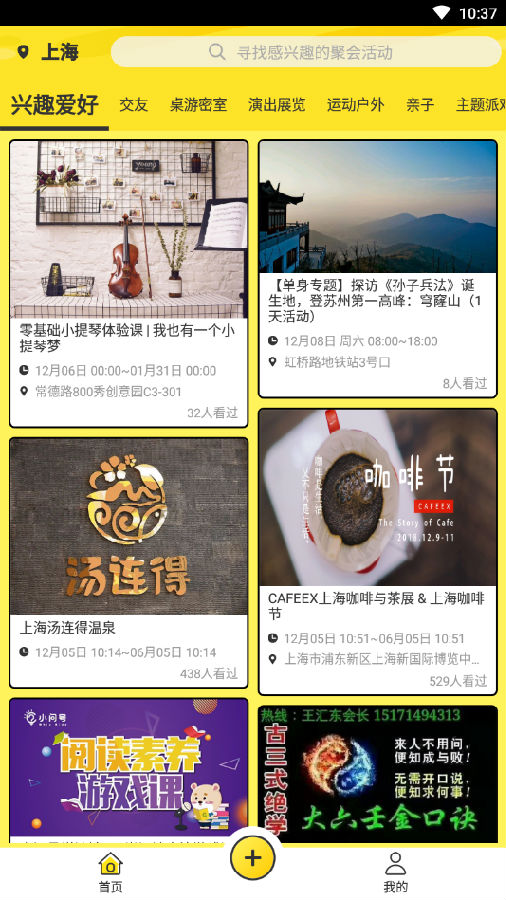The width and height of the screenshot is (506, 900).
Task: Open the 大六壬金口诀 event card
Action: point(377,774)
